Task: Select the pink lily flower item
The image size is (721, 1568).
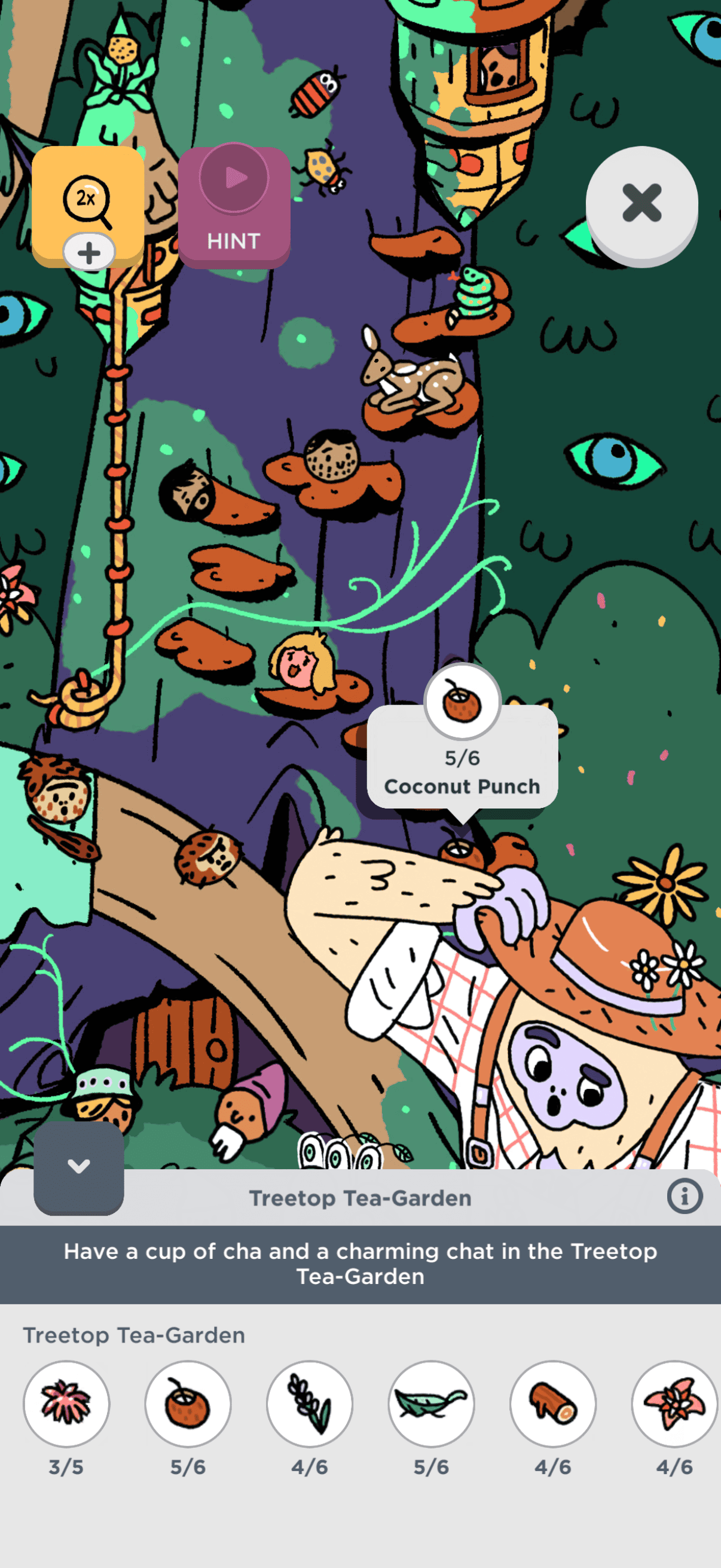Action: pyautogui.click(x=674, y=1403)
